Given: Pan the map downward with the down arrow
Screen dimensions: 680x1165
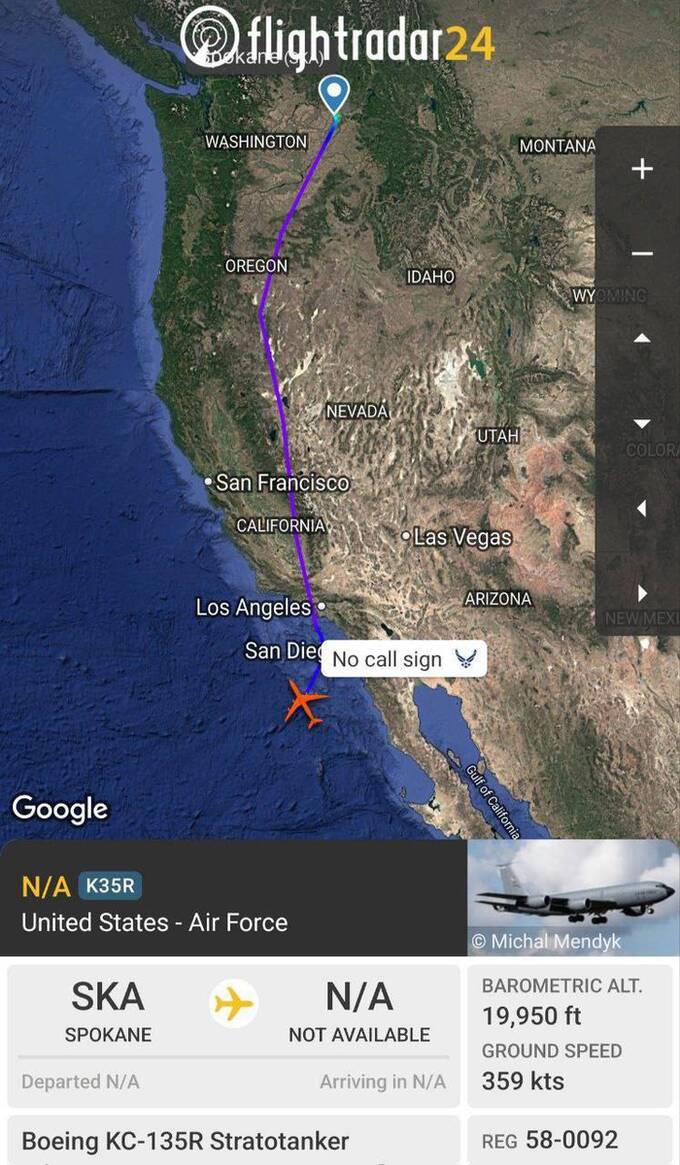Looking at the screenshot, I should coord(642,424).
